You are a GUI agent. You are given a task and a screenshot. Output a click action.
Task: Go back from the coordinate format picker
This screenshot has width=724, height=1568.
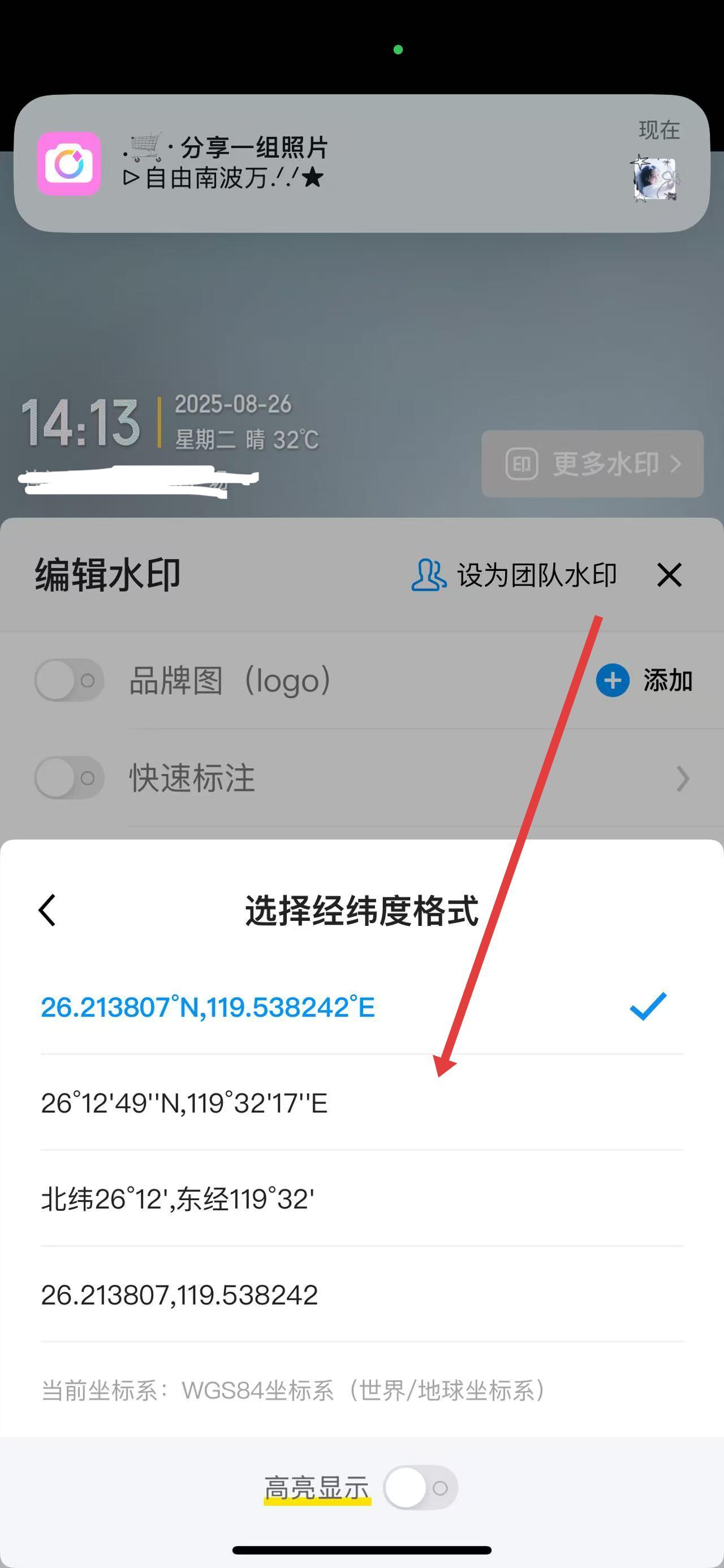[47, 911]
